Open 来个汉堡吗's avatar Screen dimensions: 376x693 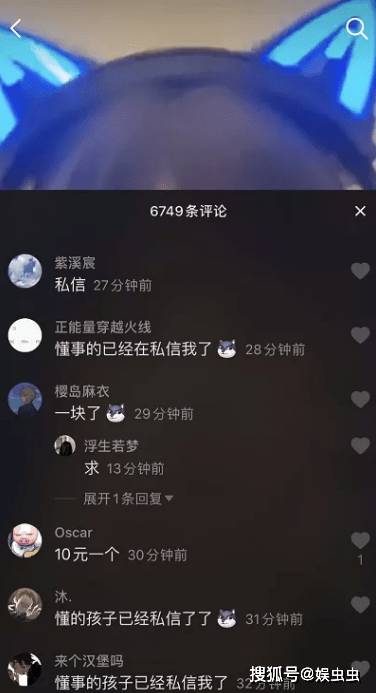[25, 669]
